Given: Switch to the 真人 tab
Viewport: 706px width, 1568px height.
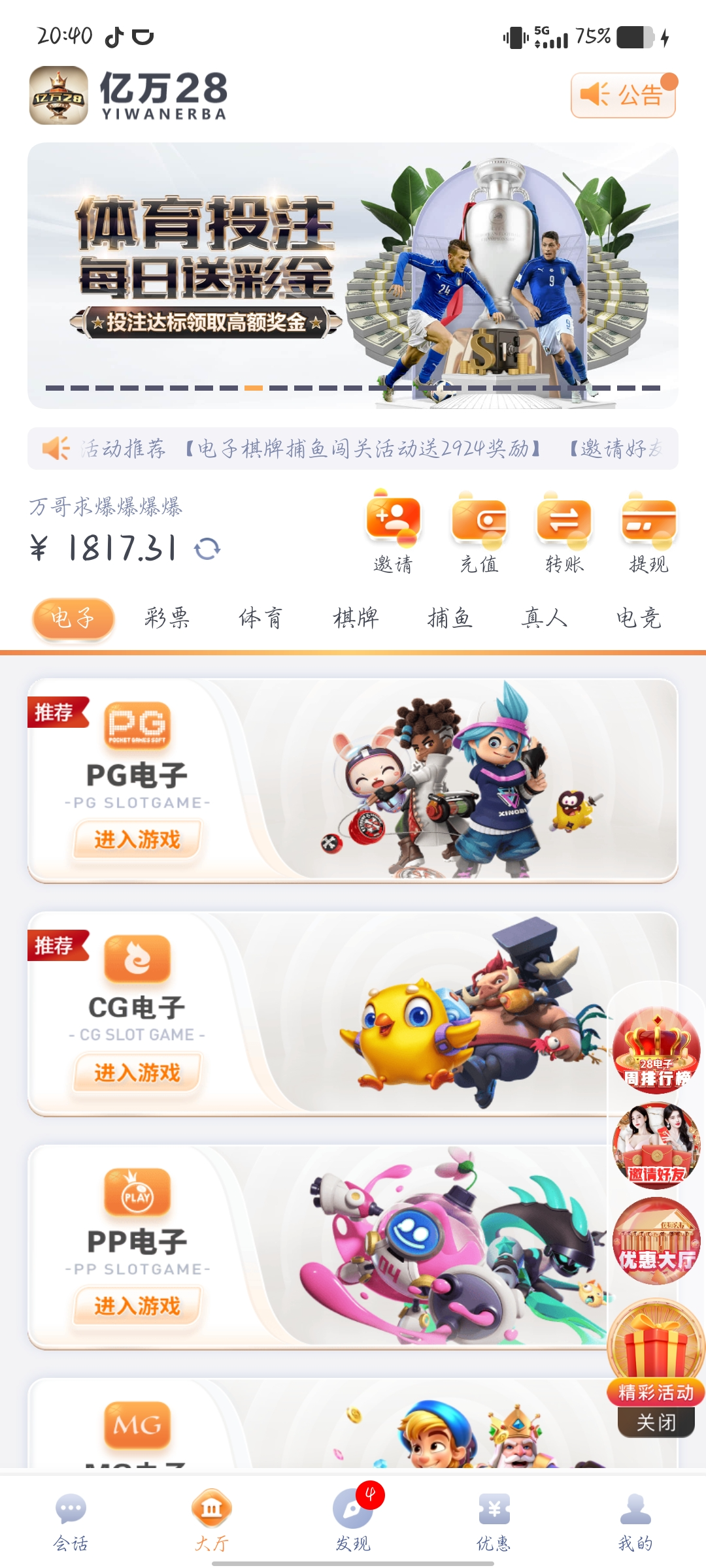Looking at the screenshot, I should pyautogui.click(x=544, y=618).
